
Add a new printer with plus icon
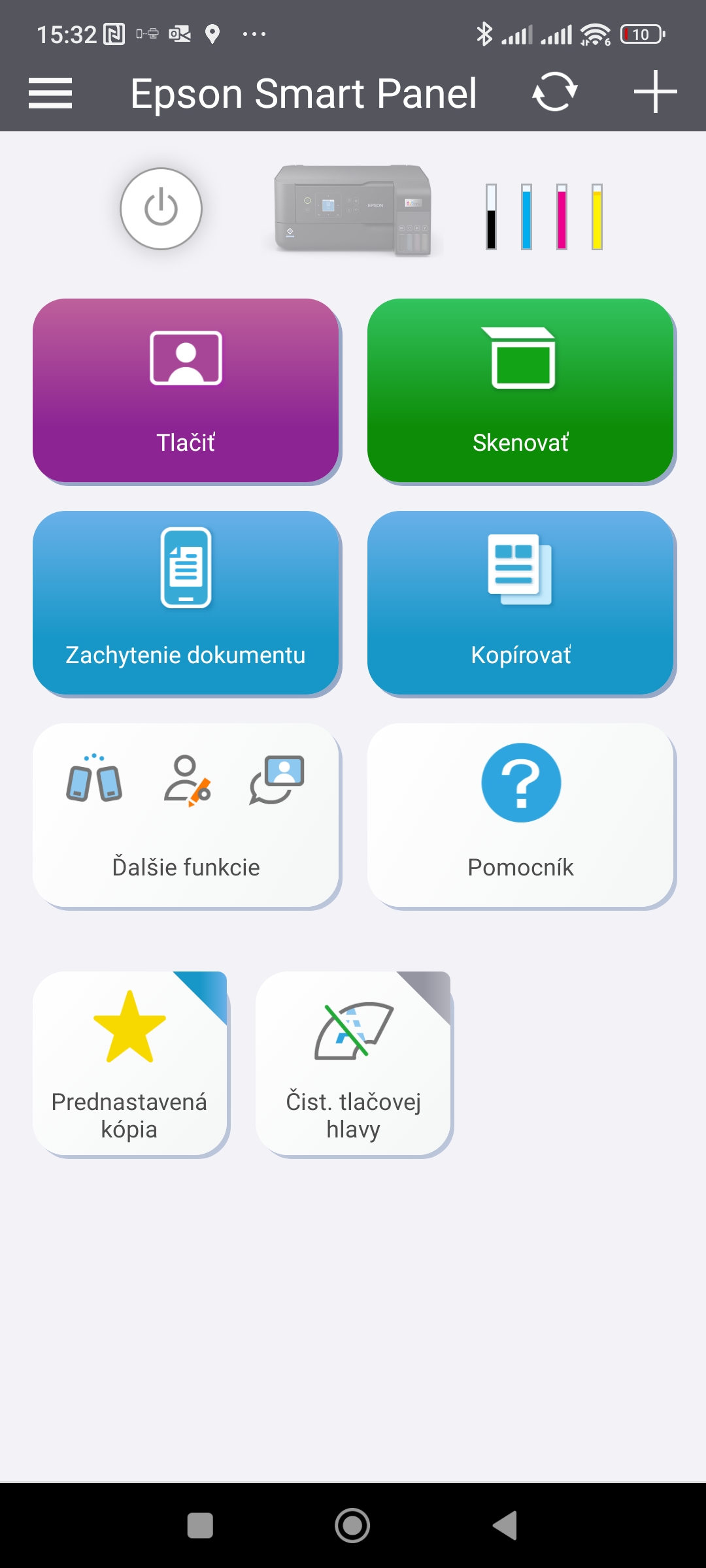[655, 92]
